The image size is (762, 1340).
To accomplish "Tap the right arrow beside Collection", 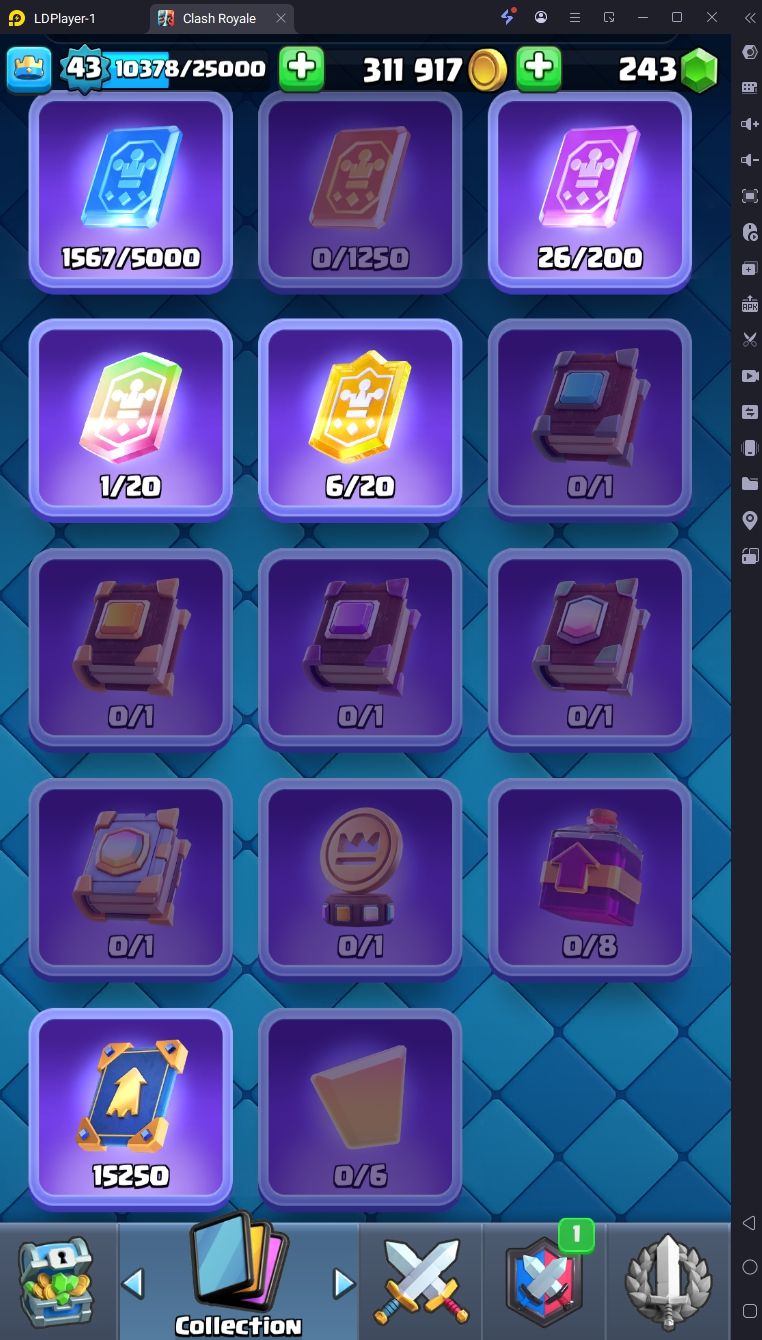I will pyautogui.click(x=344, y=1283).
